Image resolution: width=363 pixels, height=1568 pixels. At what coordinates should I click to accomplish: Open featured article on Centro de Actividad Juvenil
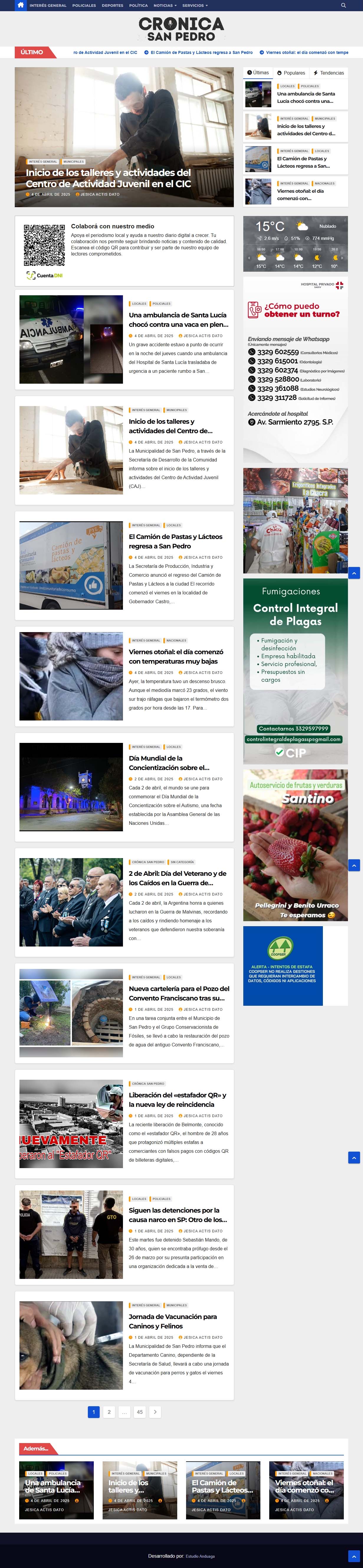(x=109, y=178)
